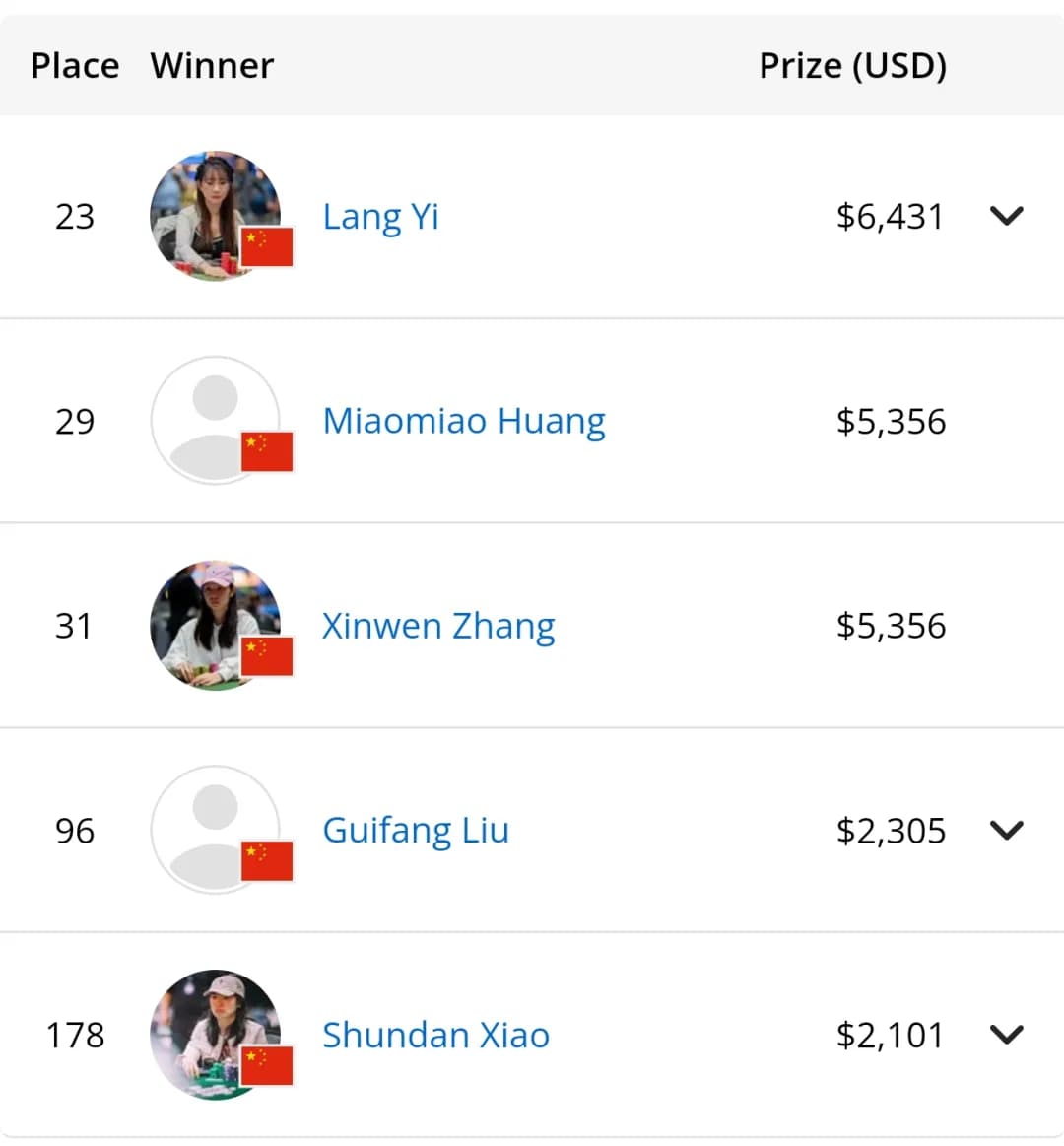Open Xinwen Zhang's profile link
The width and height of the screenshot is (1064, 1146).
438,627
